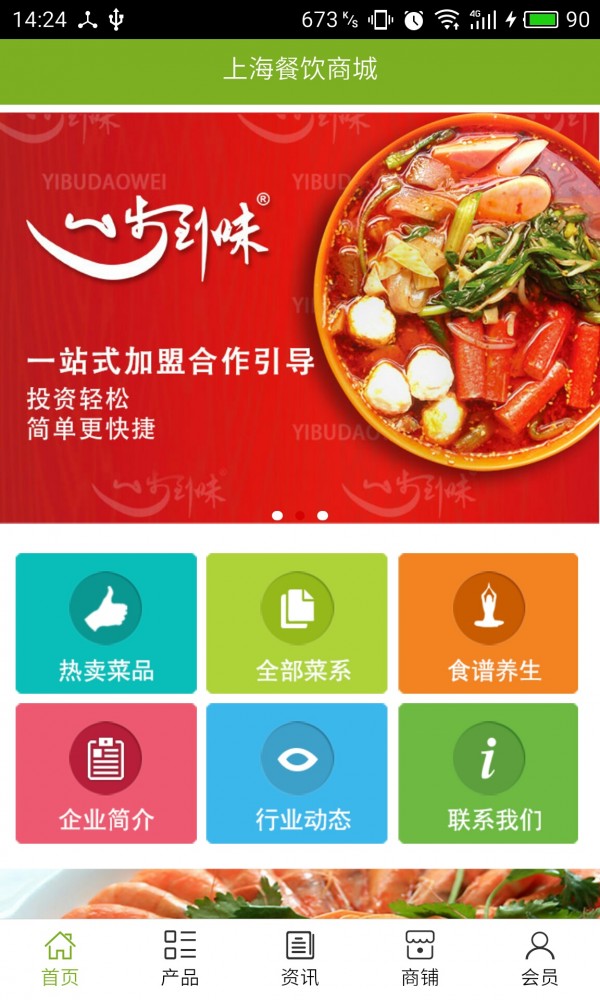This screenshot has width=600, height=1000.
Task: Switch to the 会员 tab
Action: [540, 958]
